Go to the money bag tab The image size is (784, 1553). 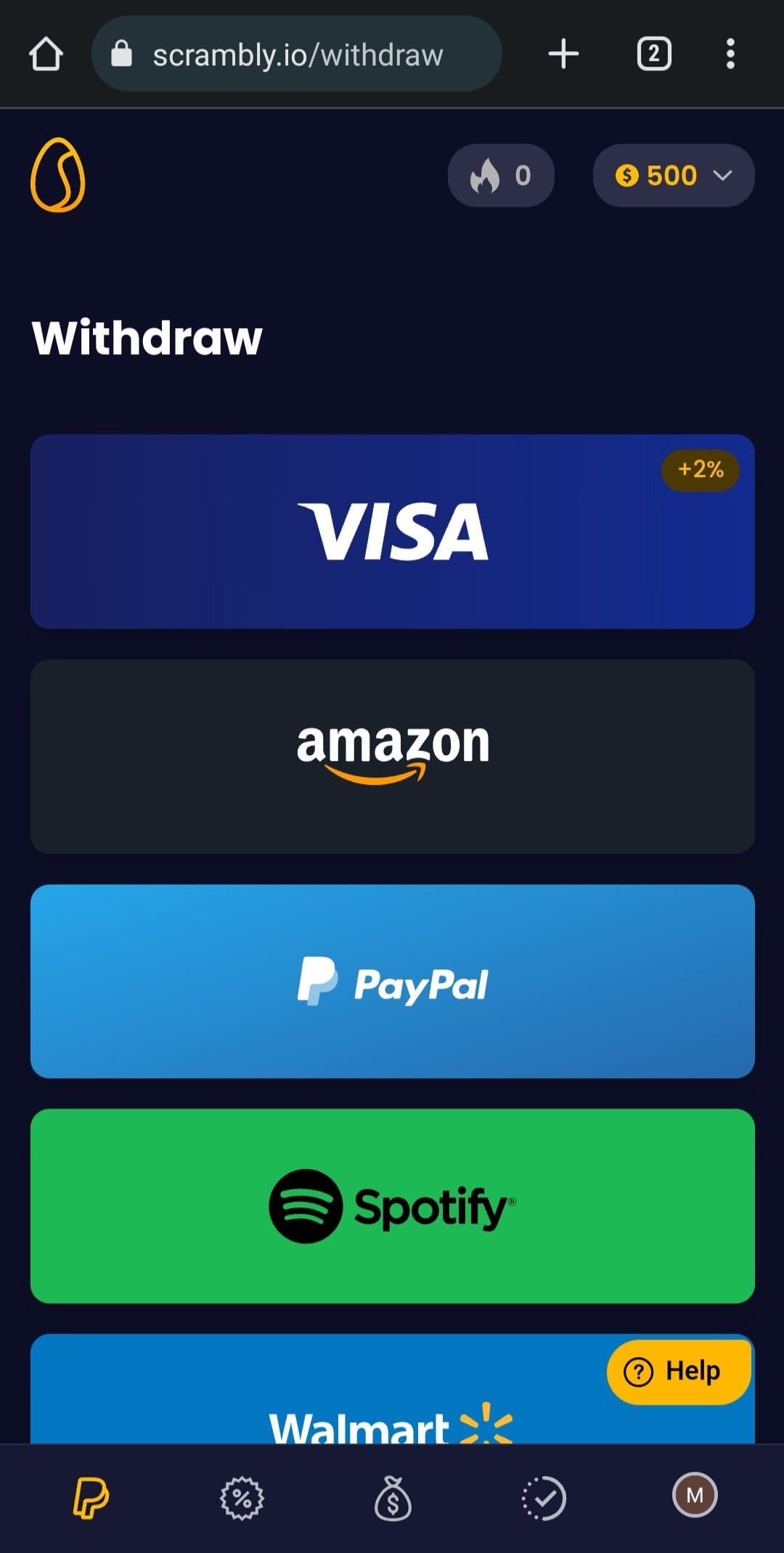coord(393,1498)
